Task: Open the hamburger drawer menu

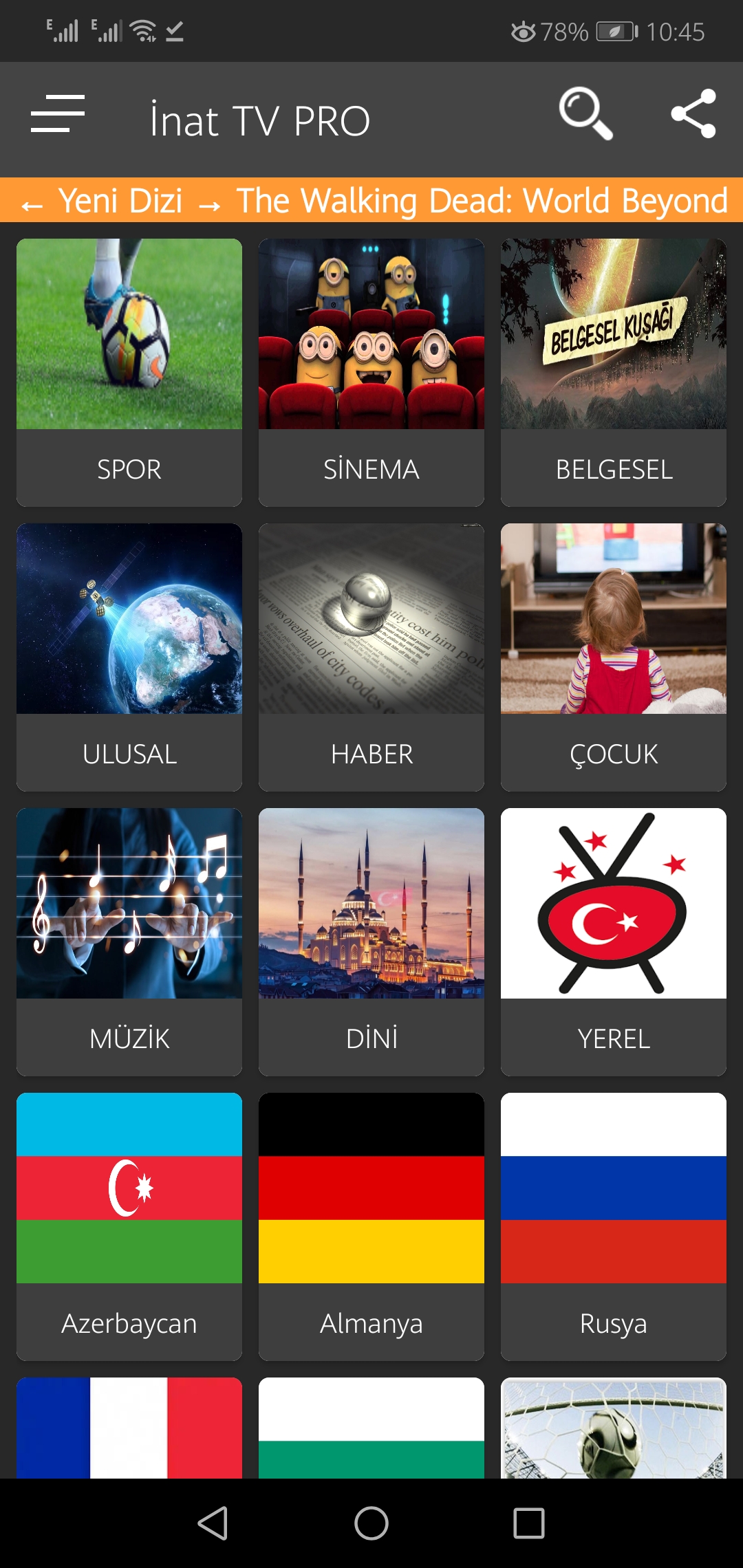Action: (58, 114)
